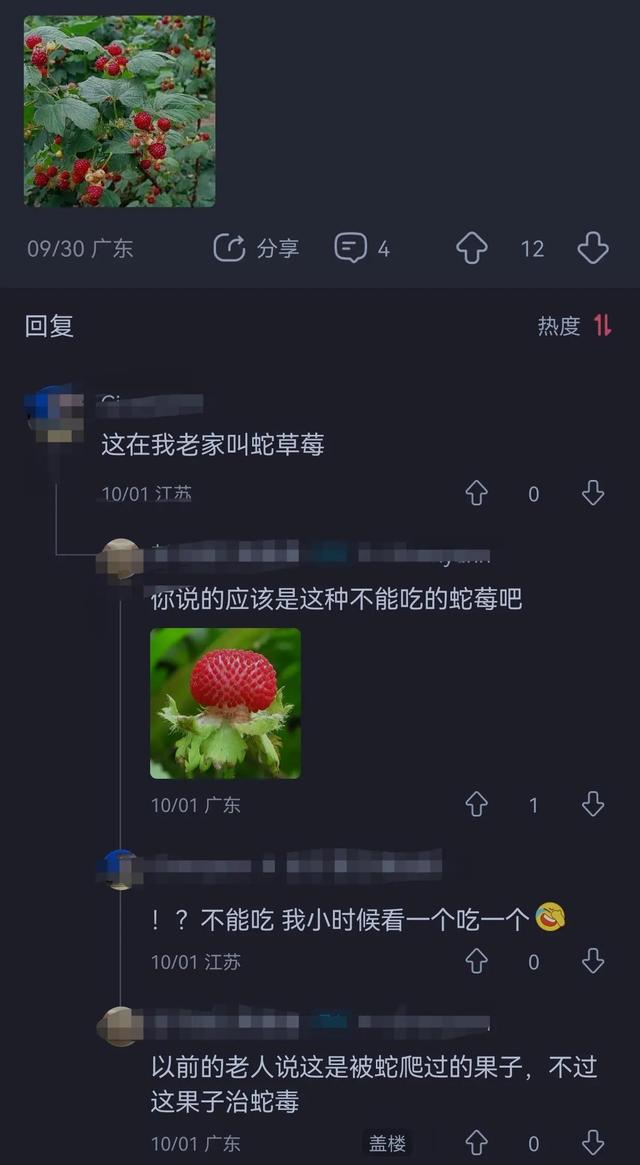View the red snake berry image in reply

[x=225, y=704]
